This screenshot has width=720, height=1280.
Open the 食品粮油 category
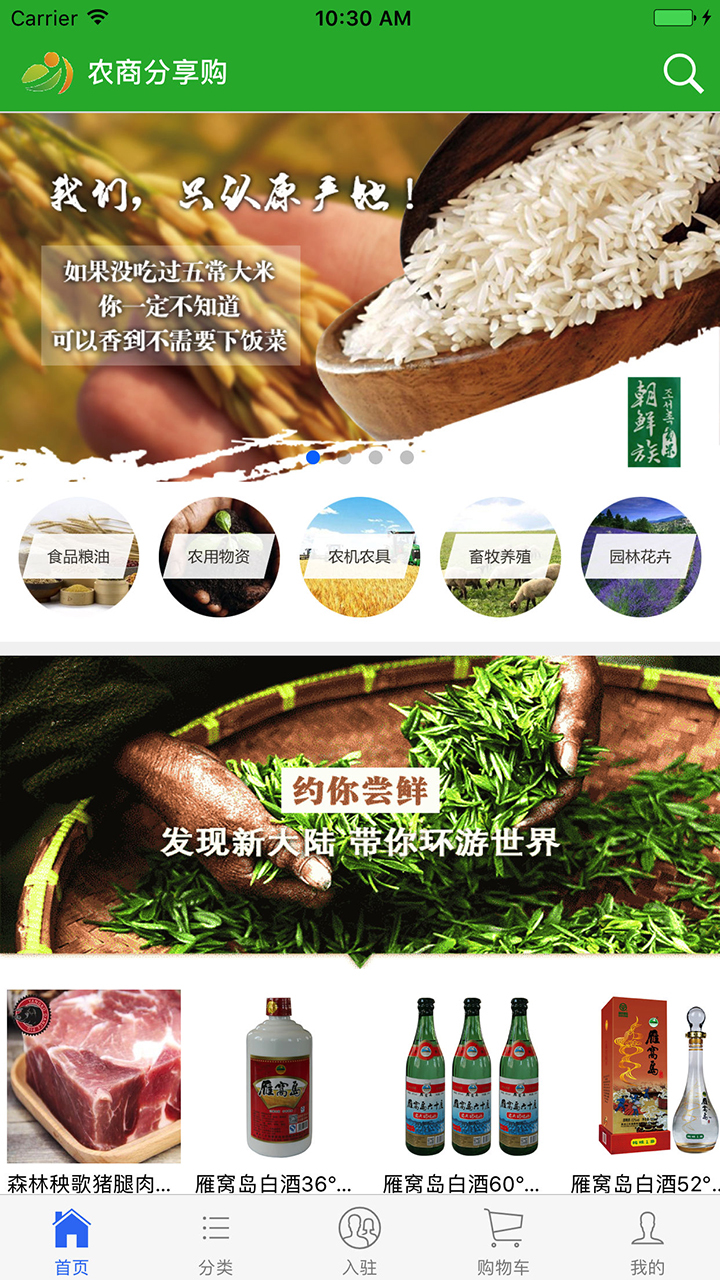(79, 556)
